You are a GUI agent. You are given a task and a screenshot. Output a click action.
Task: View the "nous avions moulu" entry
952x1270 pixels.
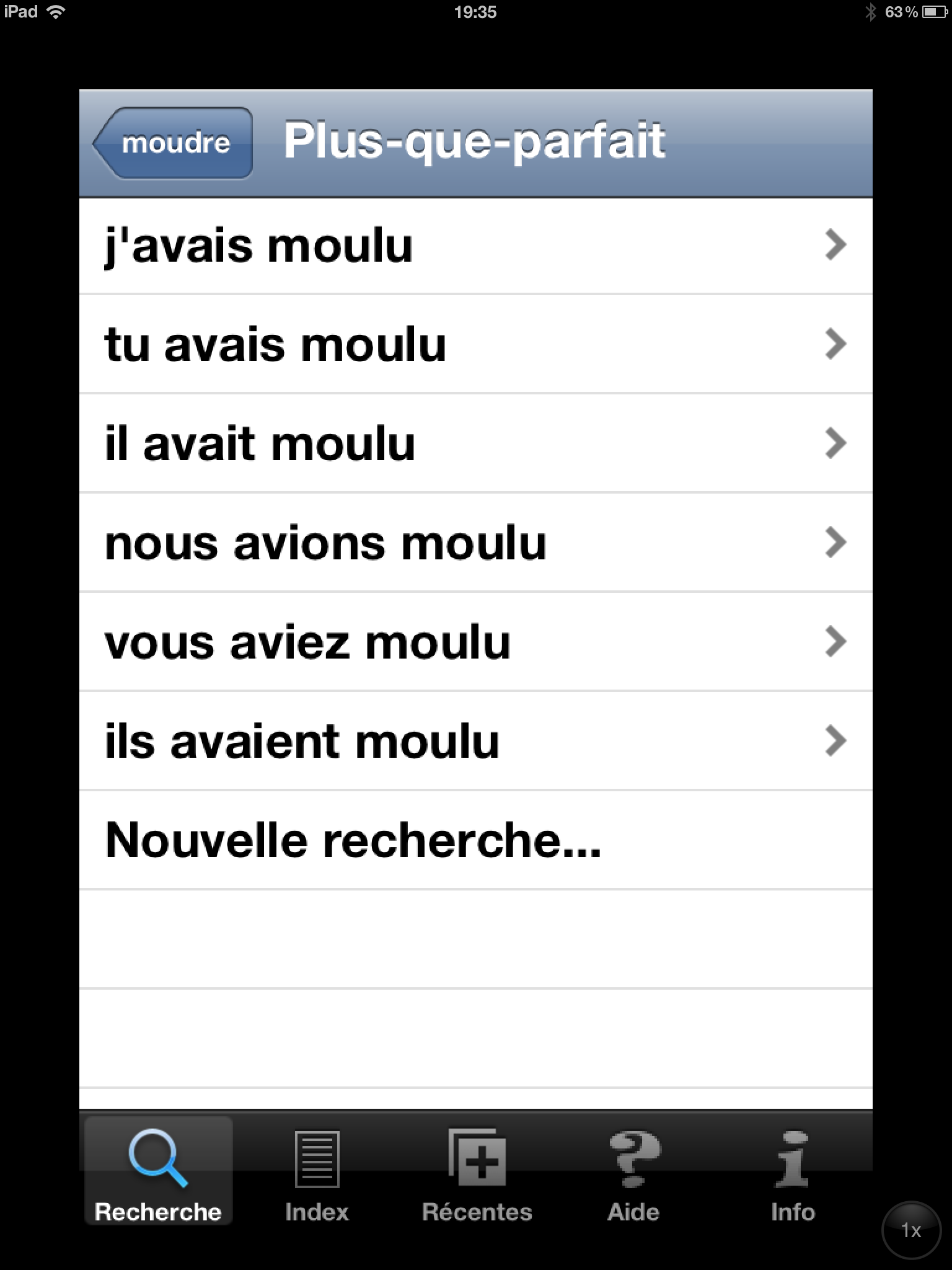tap(475, 543)
